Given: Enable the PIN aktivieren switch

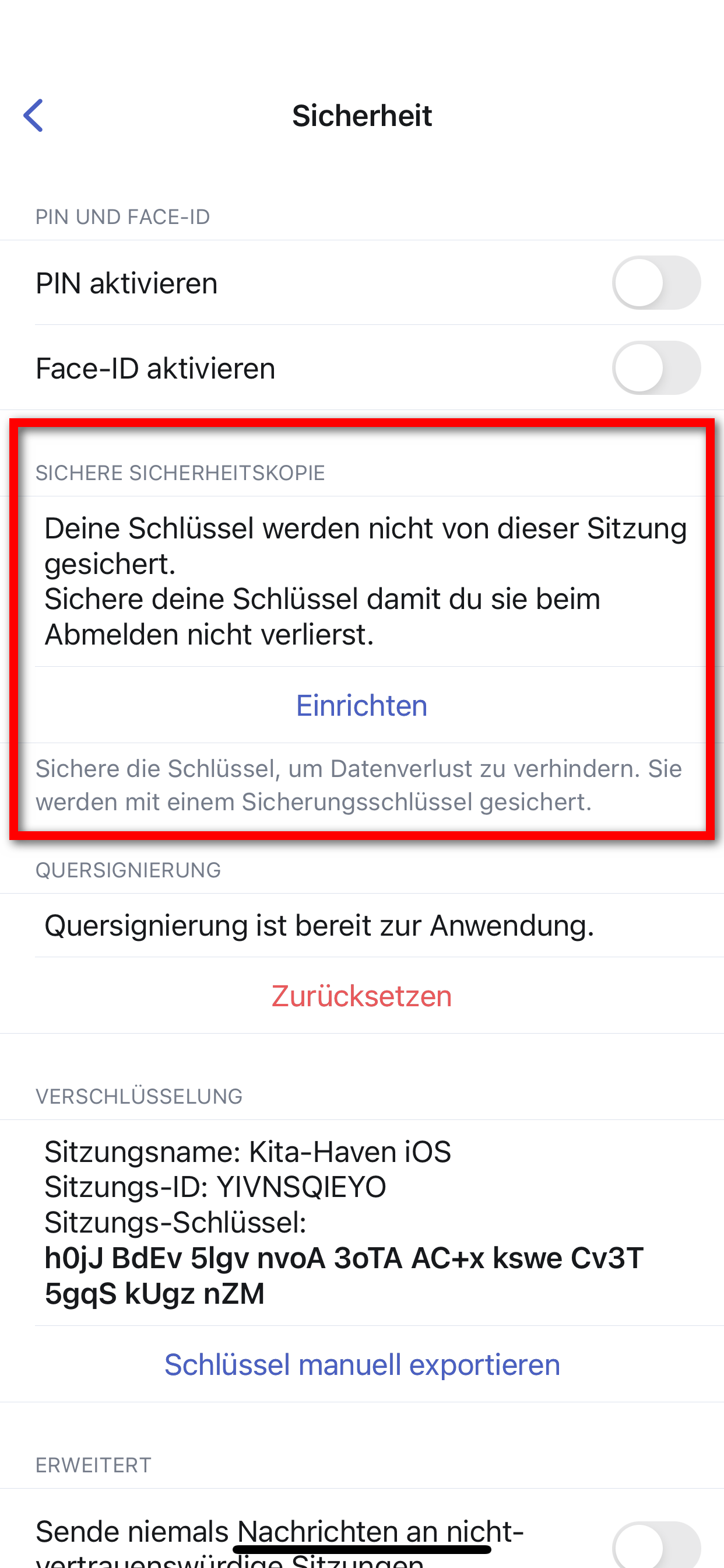Looking at the screenshot, I should 656,283.
